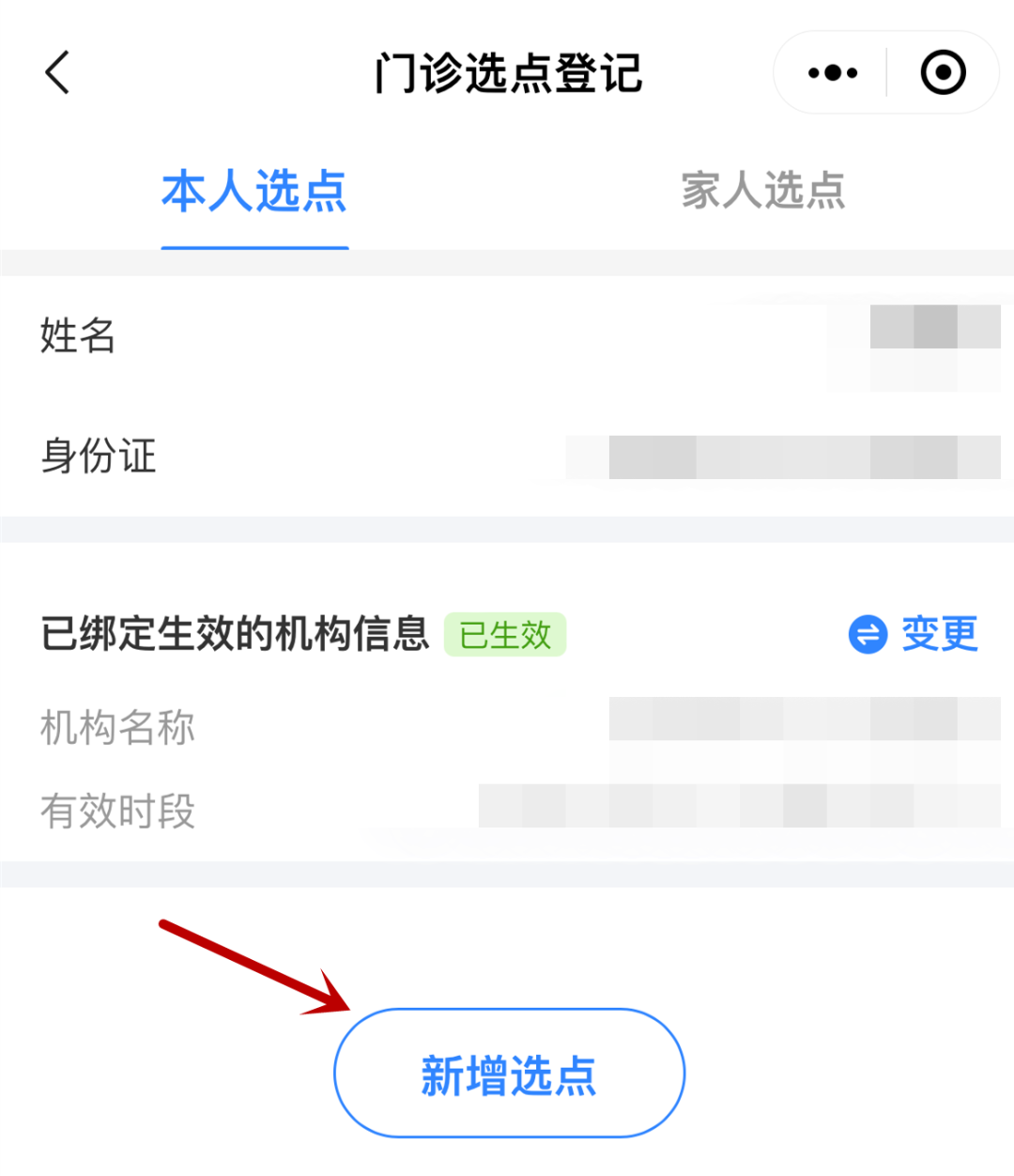Switch to the 家人选点 tab
Viewport: 1014px width, 1176px height.
pos(762,192)
